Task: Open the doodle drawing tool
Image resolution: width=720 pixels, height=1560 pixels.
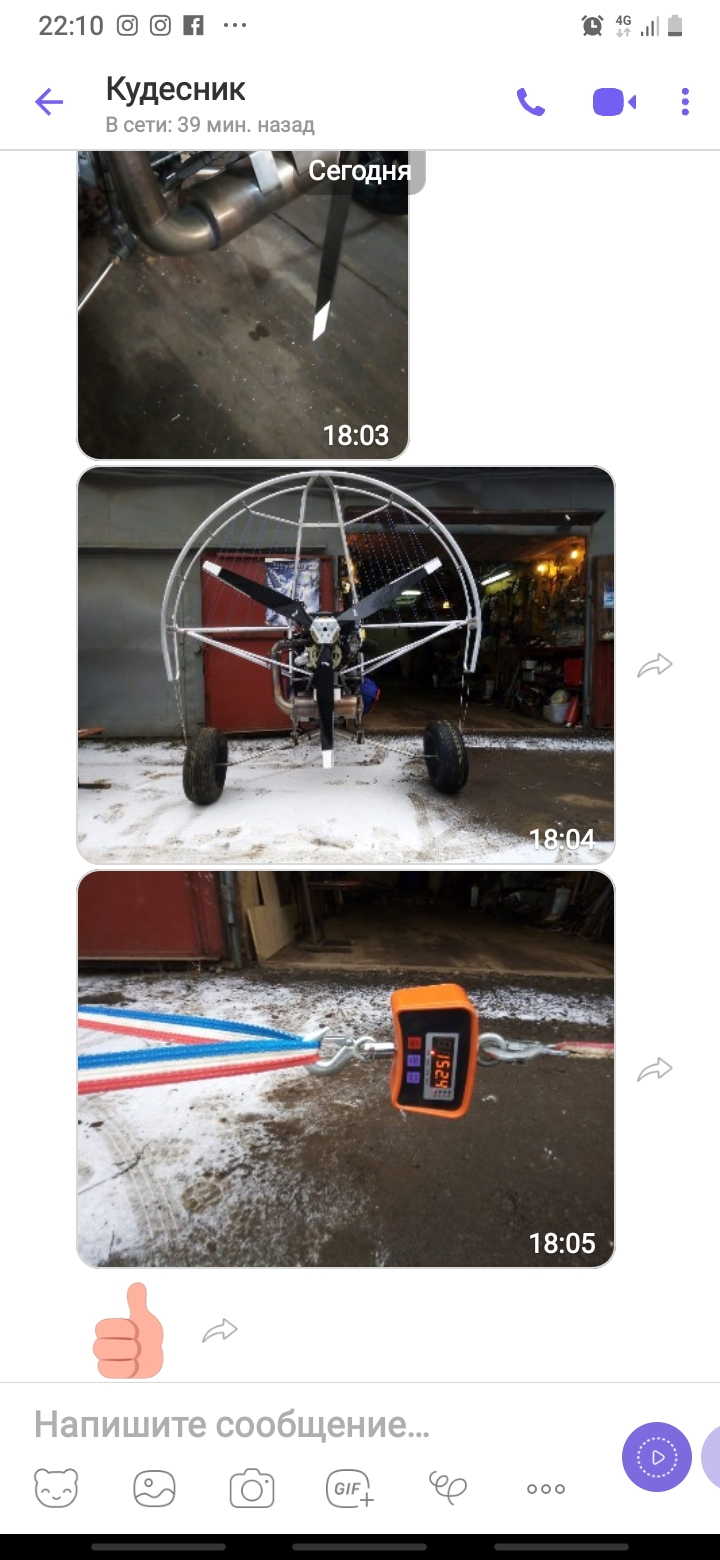Action: (448, 1488)
